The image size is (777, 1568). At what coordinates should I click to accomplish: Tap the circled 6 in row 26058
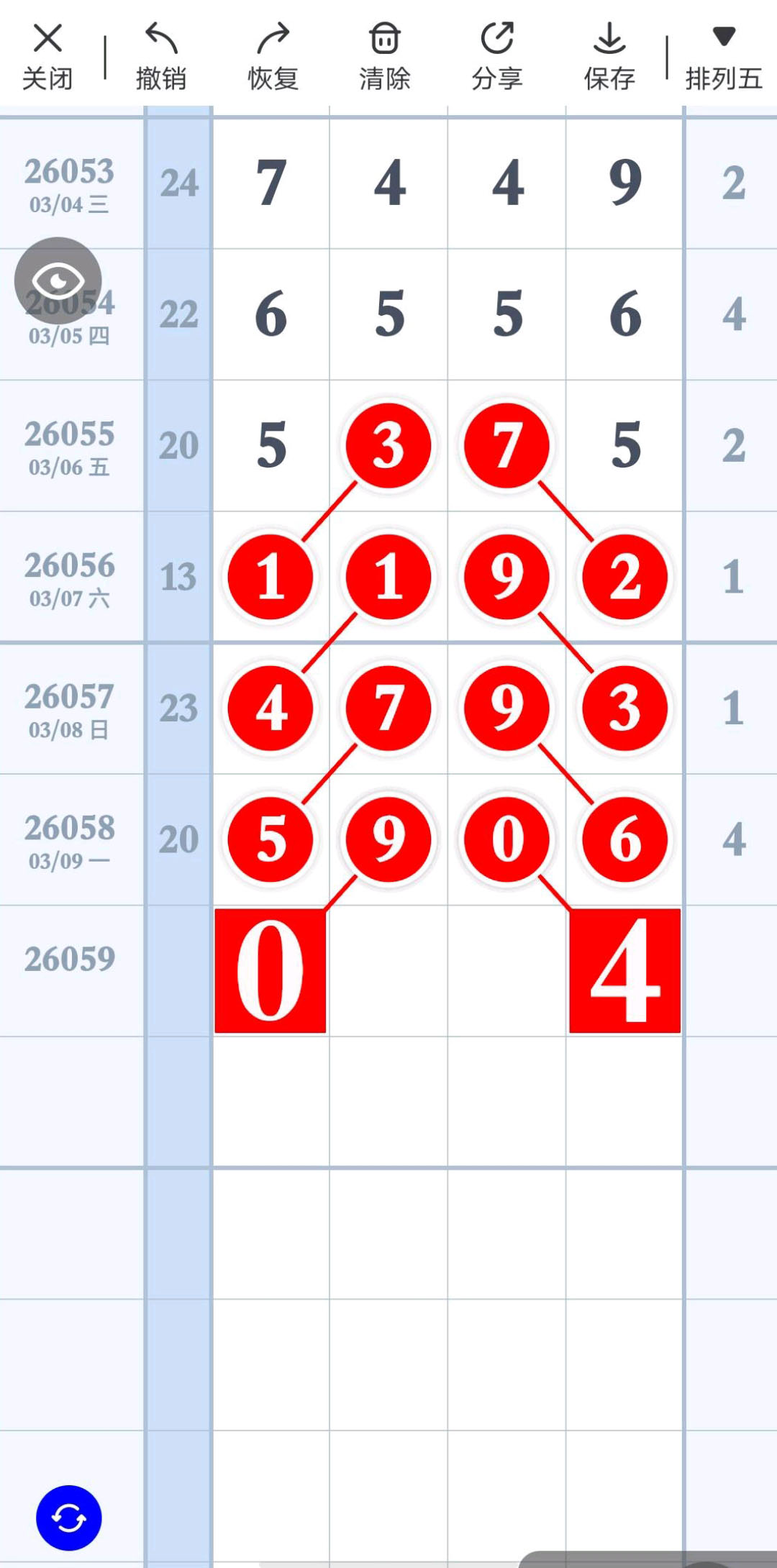click(x=624, y=839)
